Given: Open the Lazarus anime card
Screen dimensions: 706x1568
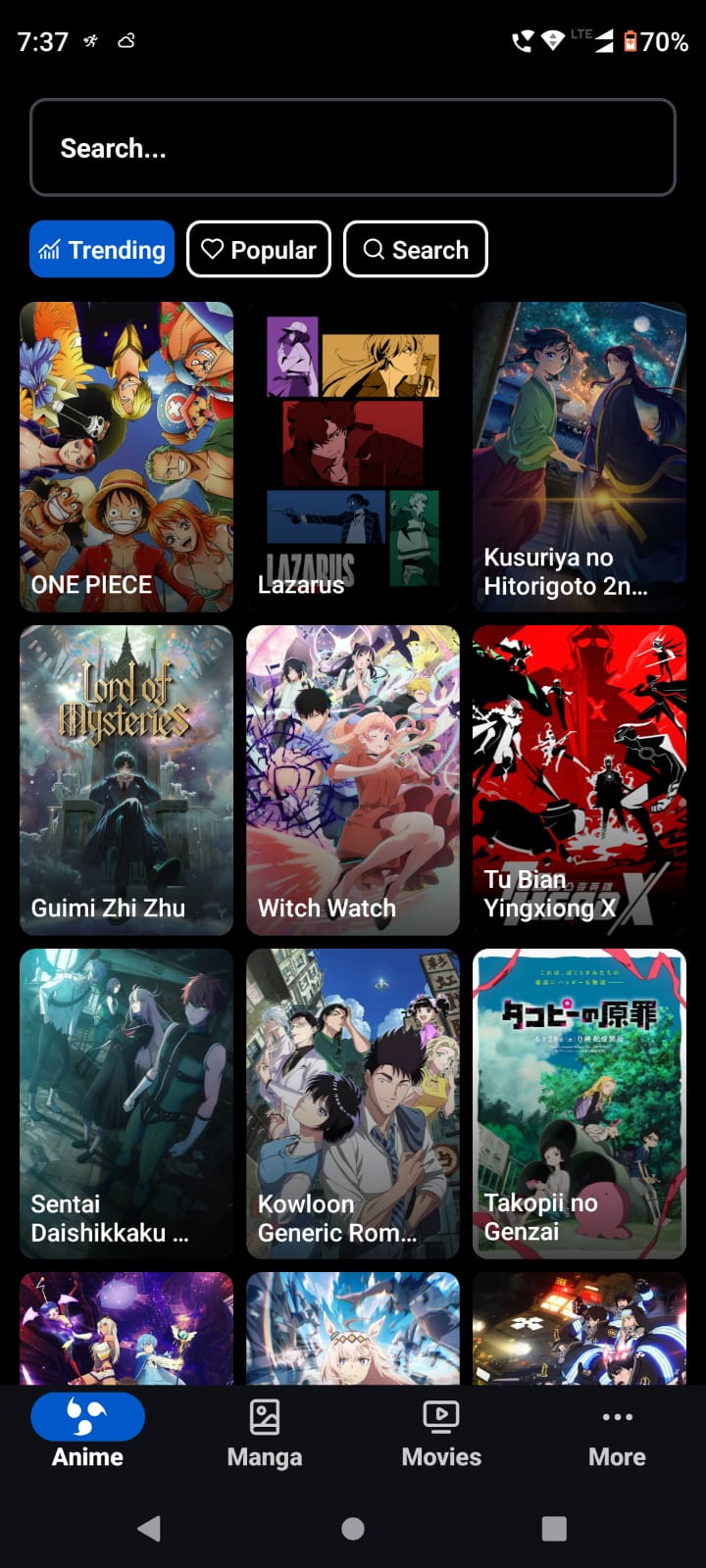Looking at the screenshot, I should (x=353, y=457).
